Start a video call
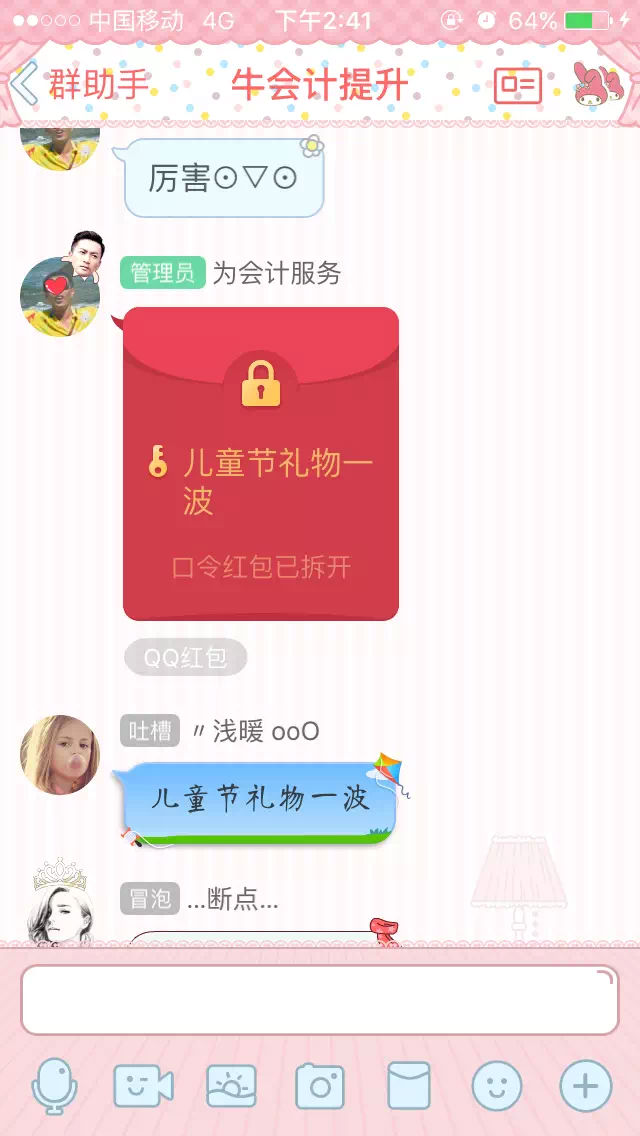This screenshot has width=640, height=1136. coord(143,1086)
